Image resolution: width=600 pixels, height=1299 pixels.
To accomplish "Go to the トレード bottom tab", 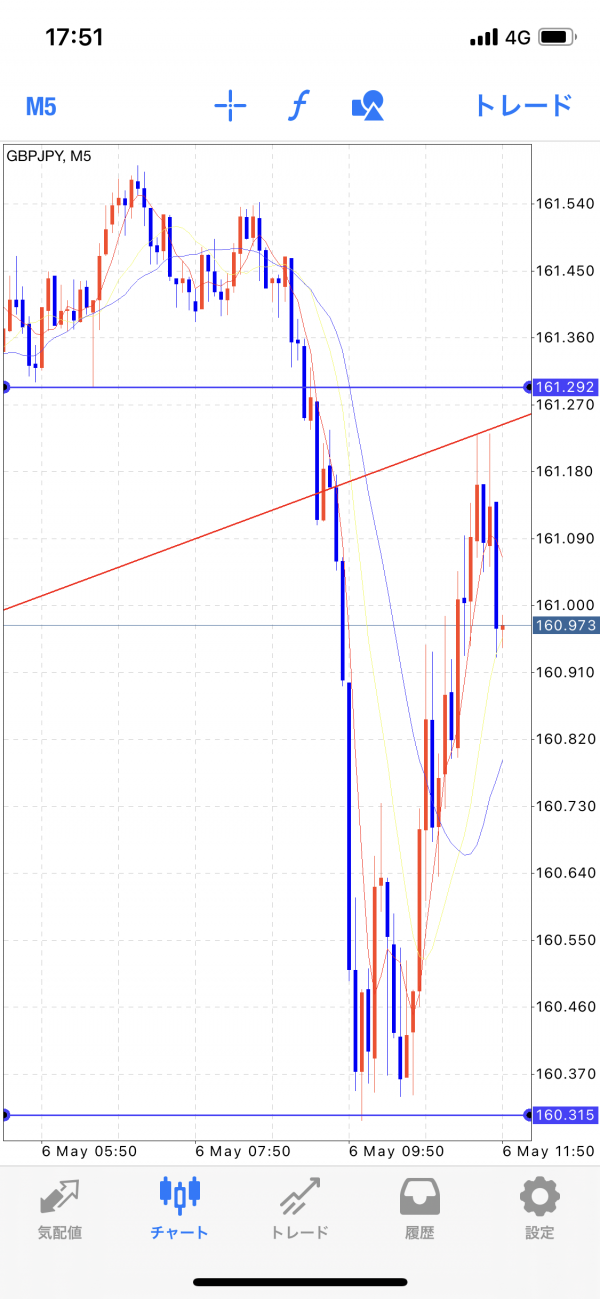I will pyautogui.click(x=300, y=1210).
